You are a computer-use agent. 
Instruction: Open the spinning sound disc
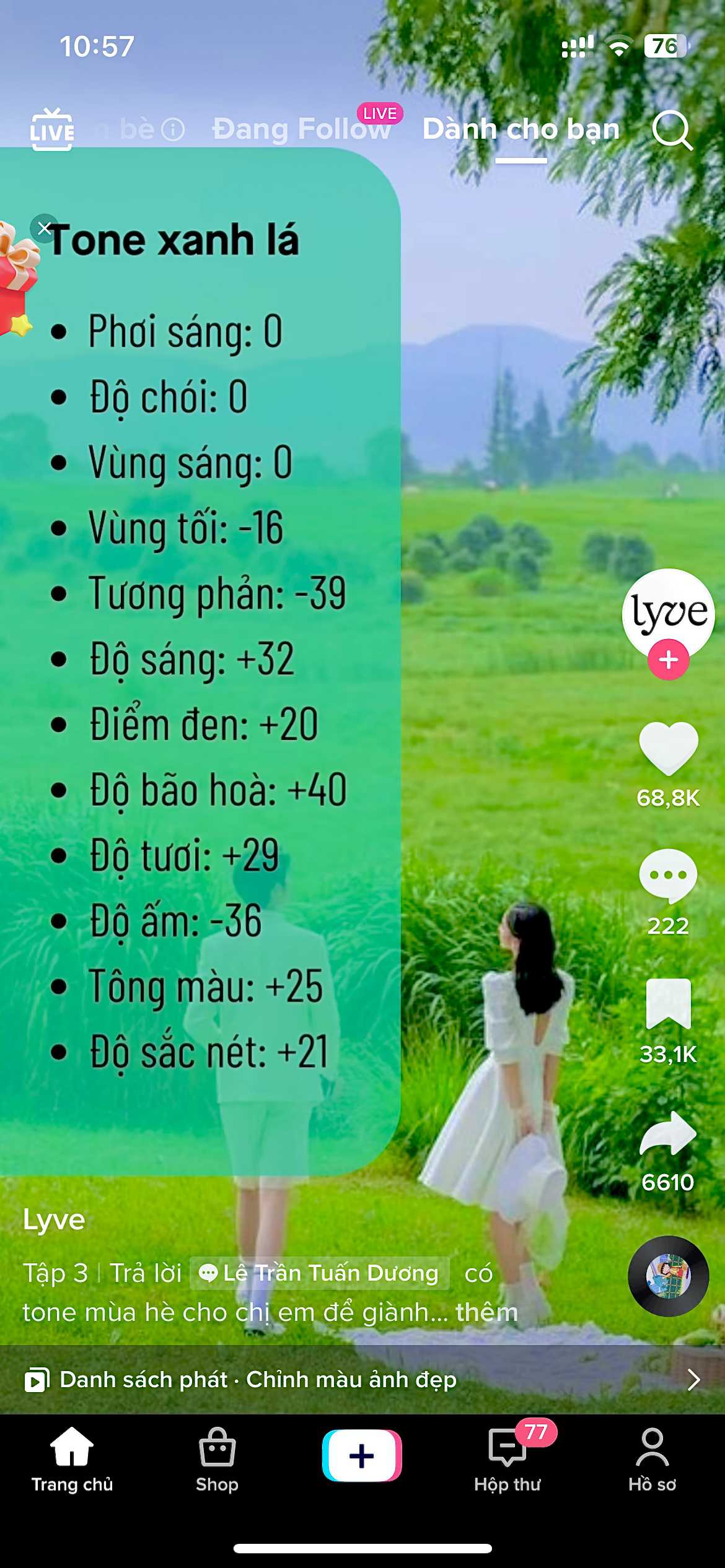(668, 1276)
